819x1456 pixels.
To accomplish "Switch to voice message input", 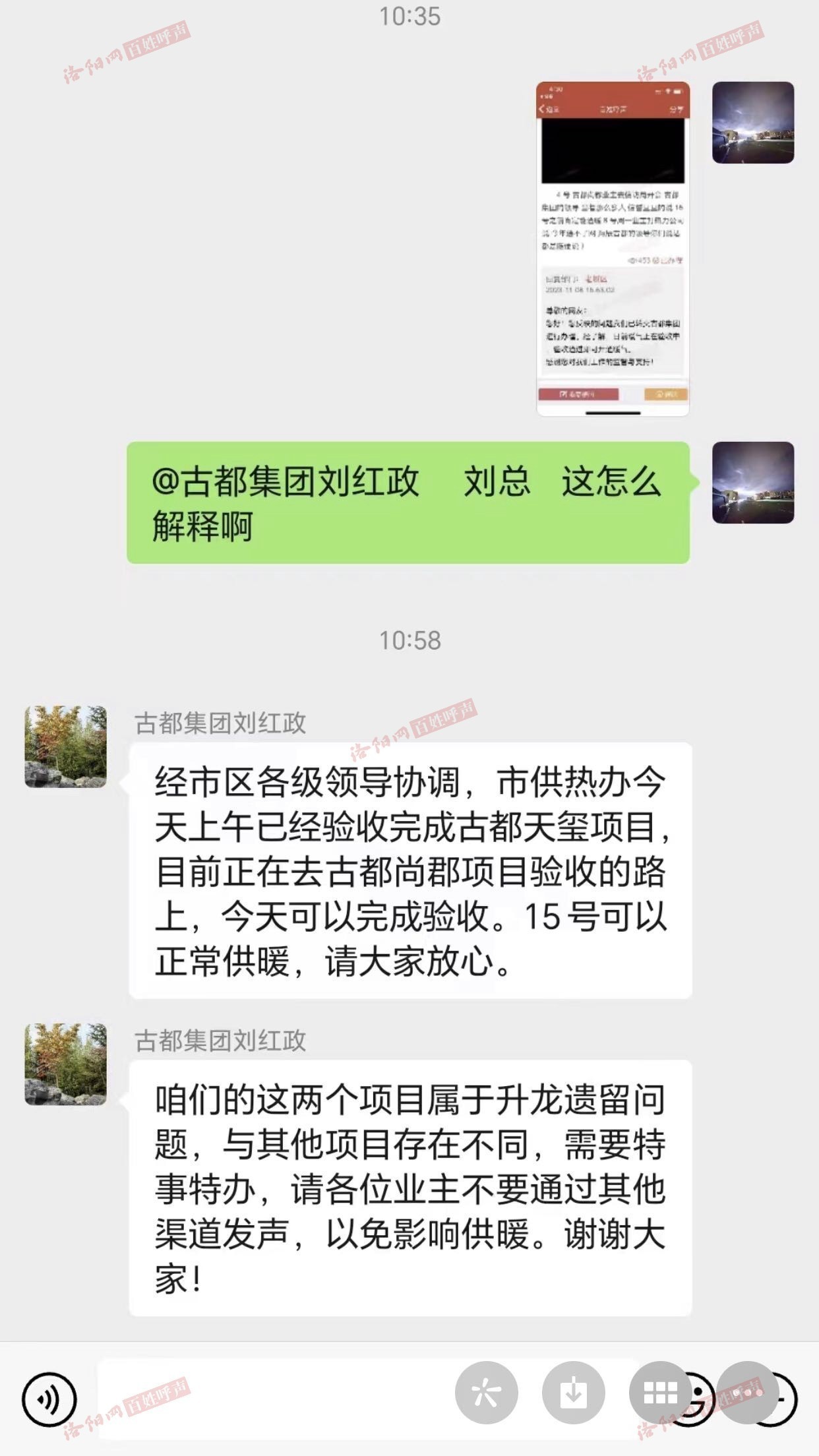I will 49,1399.
